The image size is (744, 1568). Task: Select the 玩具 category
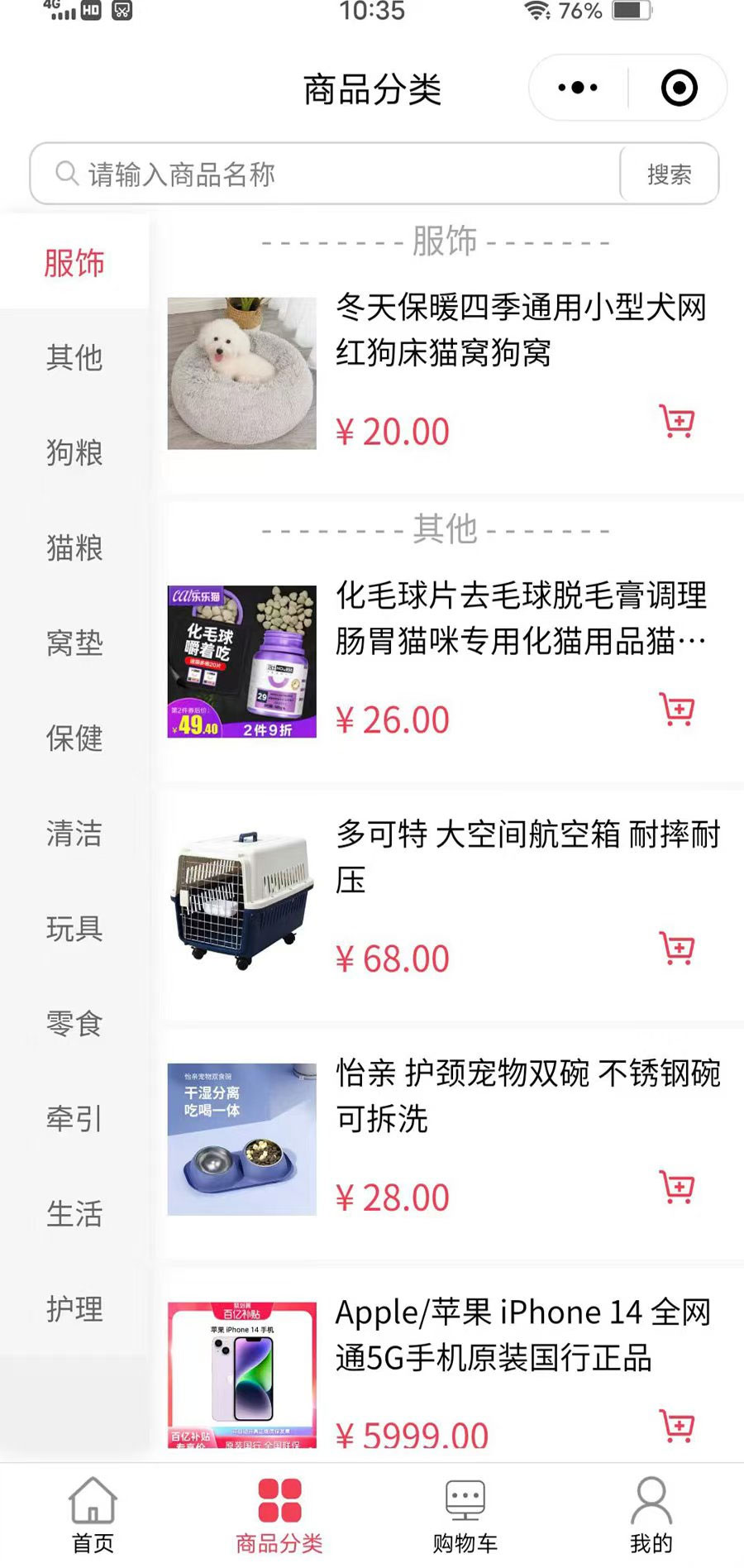[x=74, y=929]
